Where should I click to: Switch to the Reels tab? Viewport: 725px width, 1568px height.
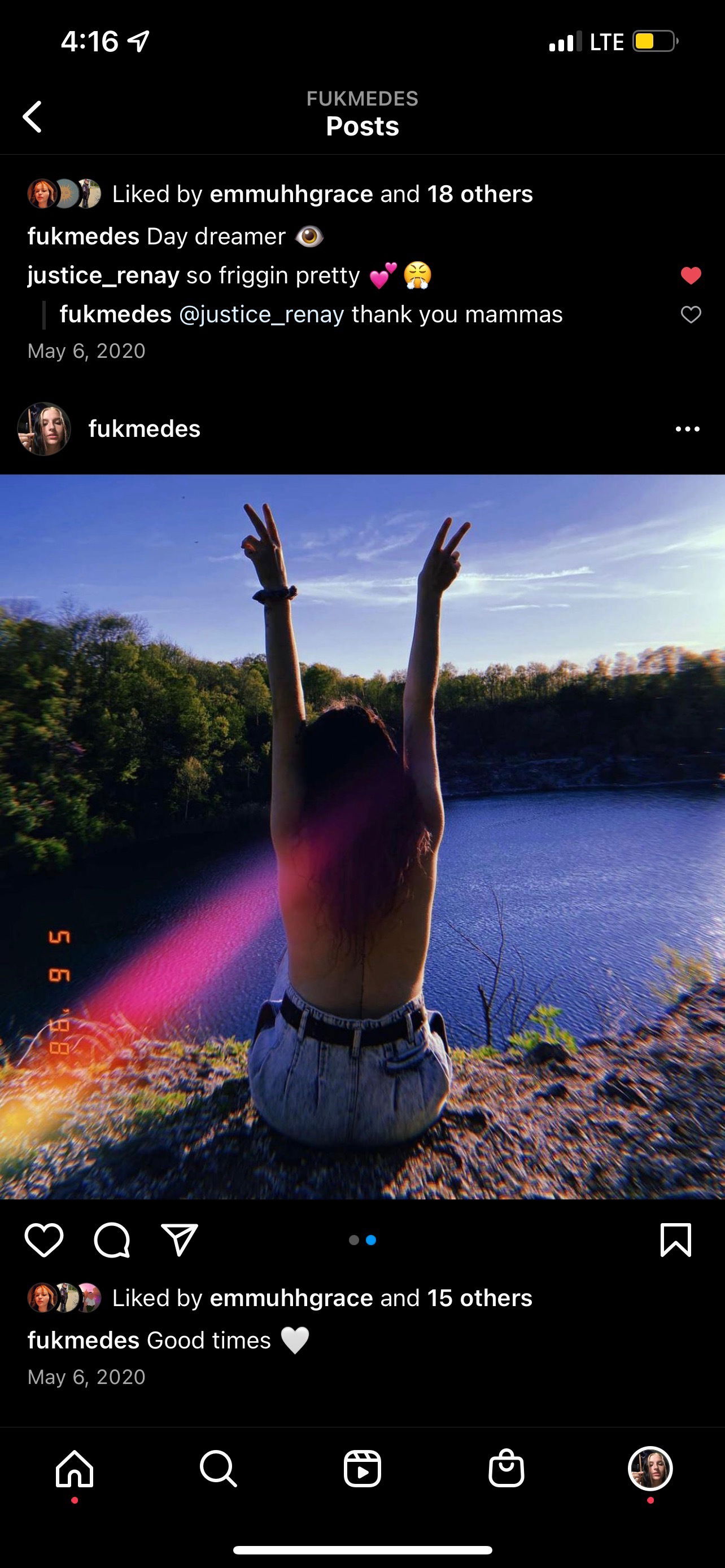[362, 1469]
